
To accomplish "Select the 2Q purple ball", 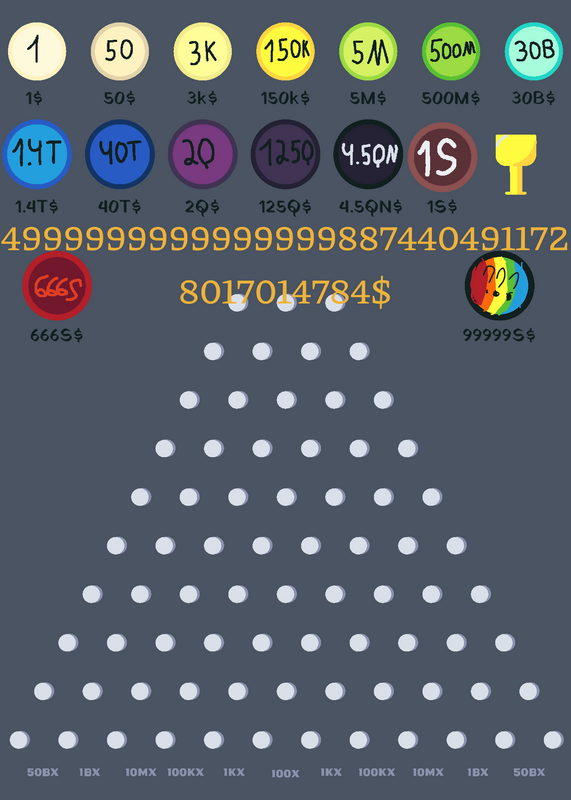I will point(203,155).
